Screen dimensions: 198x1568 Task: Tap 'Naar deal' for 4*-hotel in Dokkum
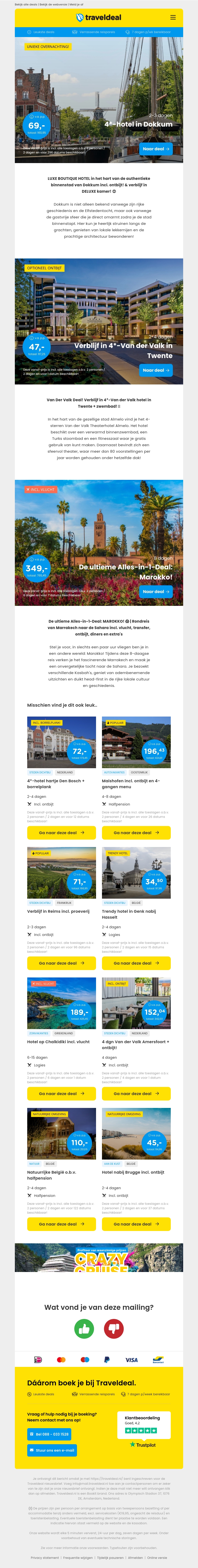[x=156, y=148]
